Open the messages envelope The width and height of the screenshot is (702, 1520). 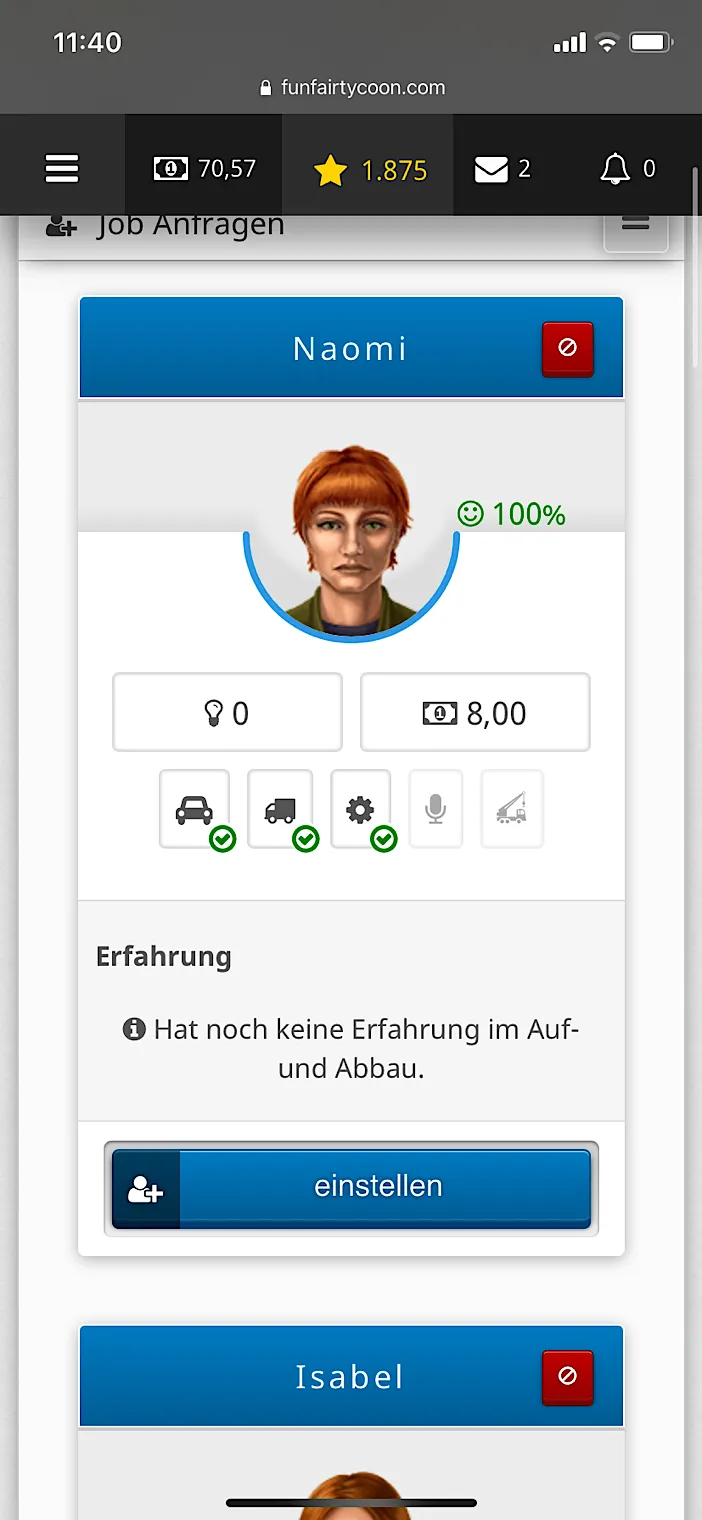tap(503, 169)
